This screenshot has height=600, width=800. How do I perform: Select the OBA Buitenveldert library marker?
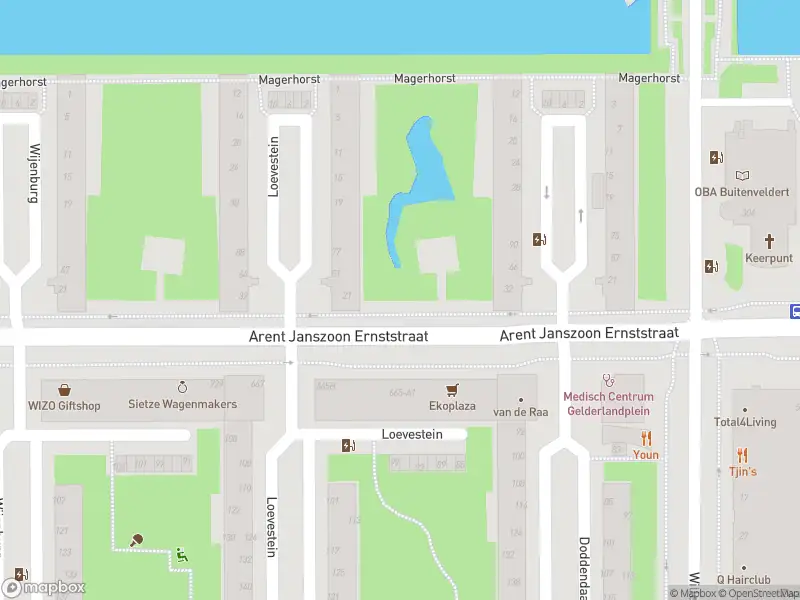click(x=741, y=174)
